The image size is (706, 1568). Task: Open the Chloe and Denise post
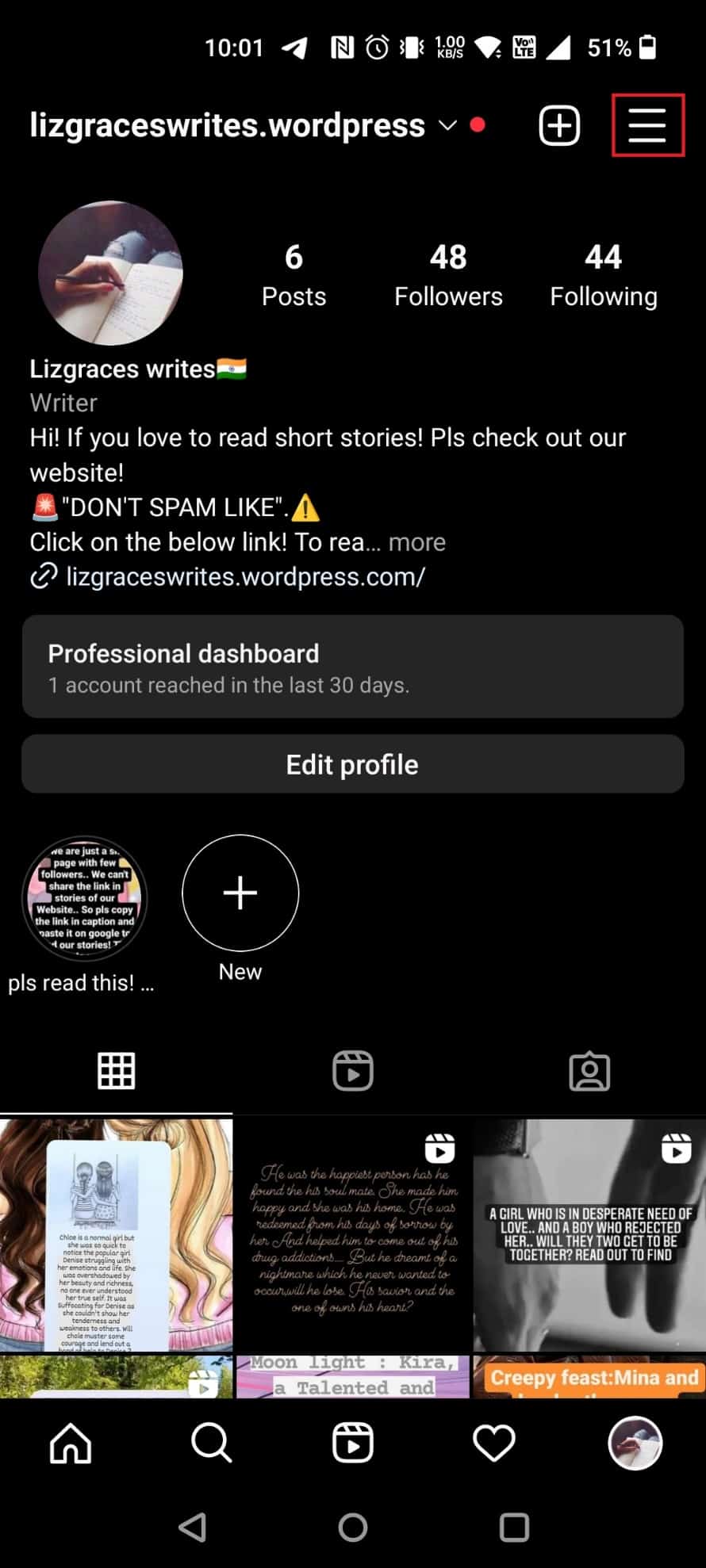pos(116,1234)
